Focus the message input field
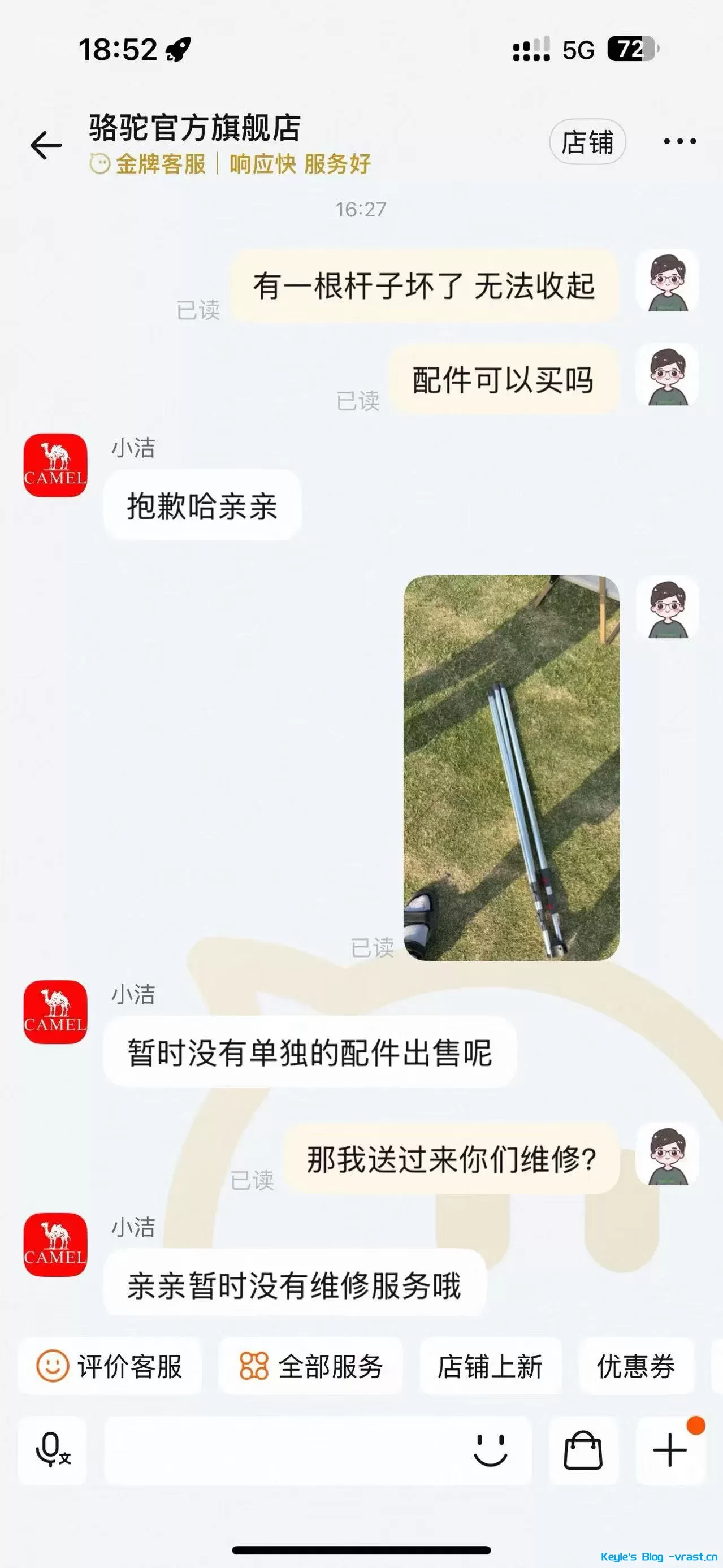723x1568 pixels. 280,1450
